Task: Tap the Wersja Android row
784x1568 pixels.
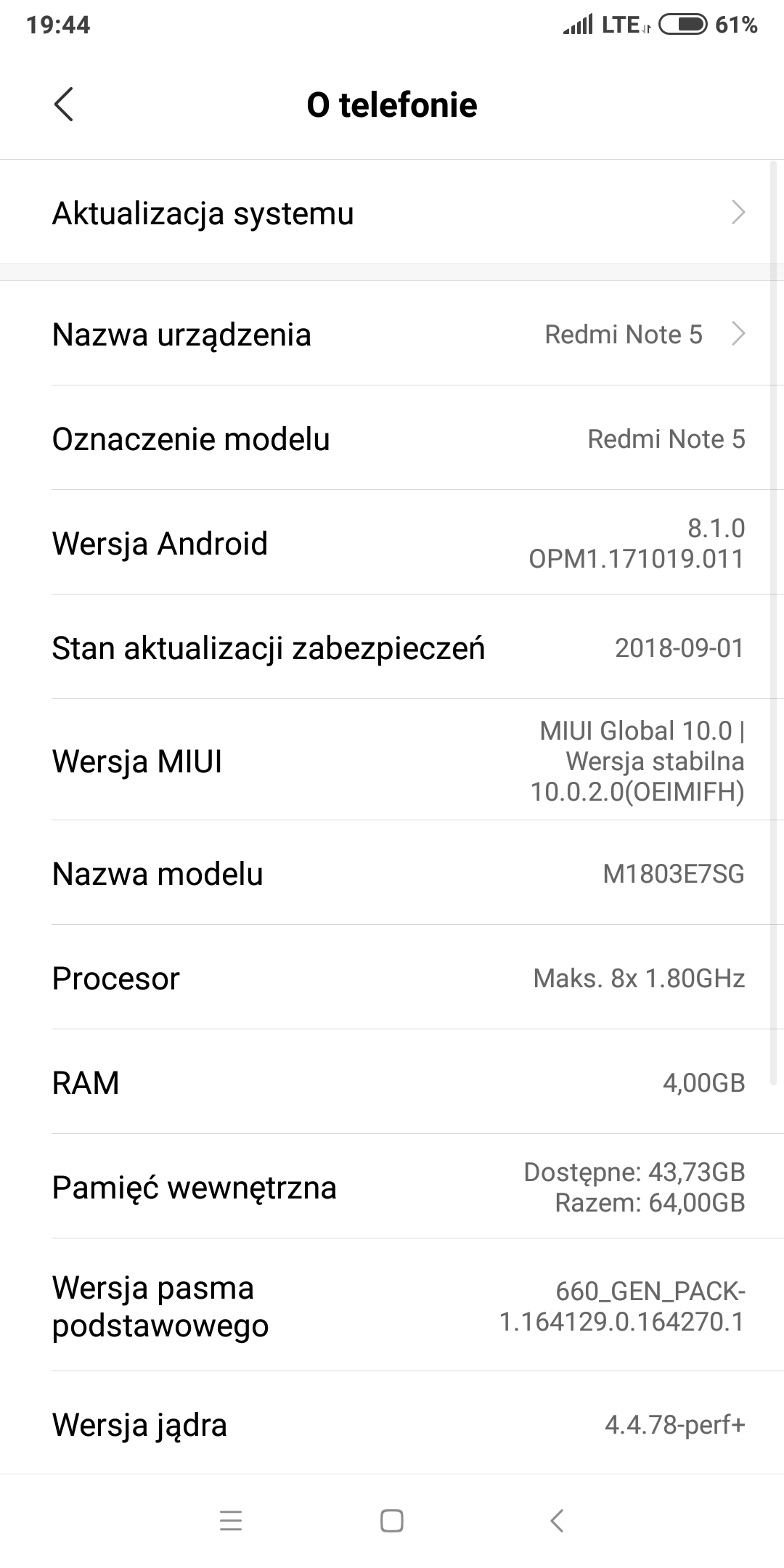Action: pyautogui.click(x=392, y=543)
